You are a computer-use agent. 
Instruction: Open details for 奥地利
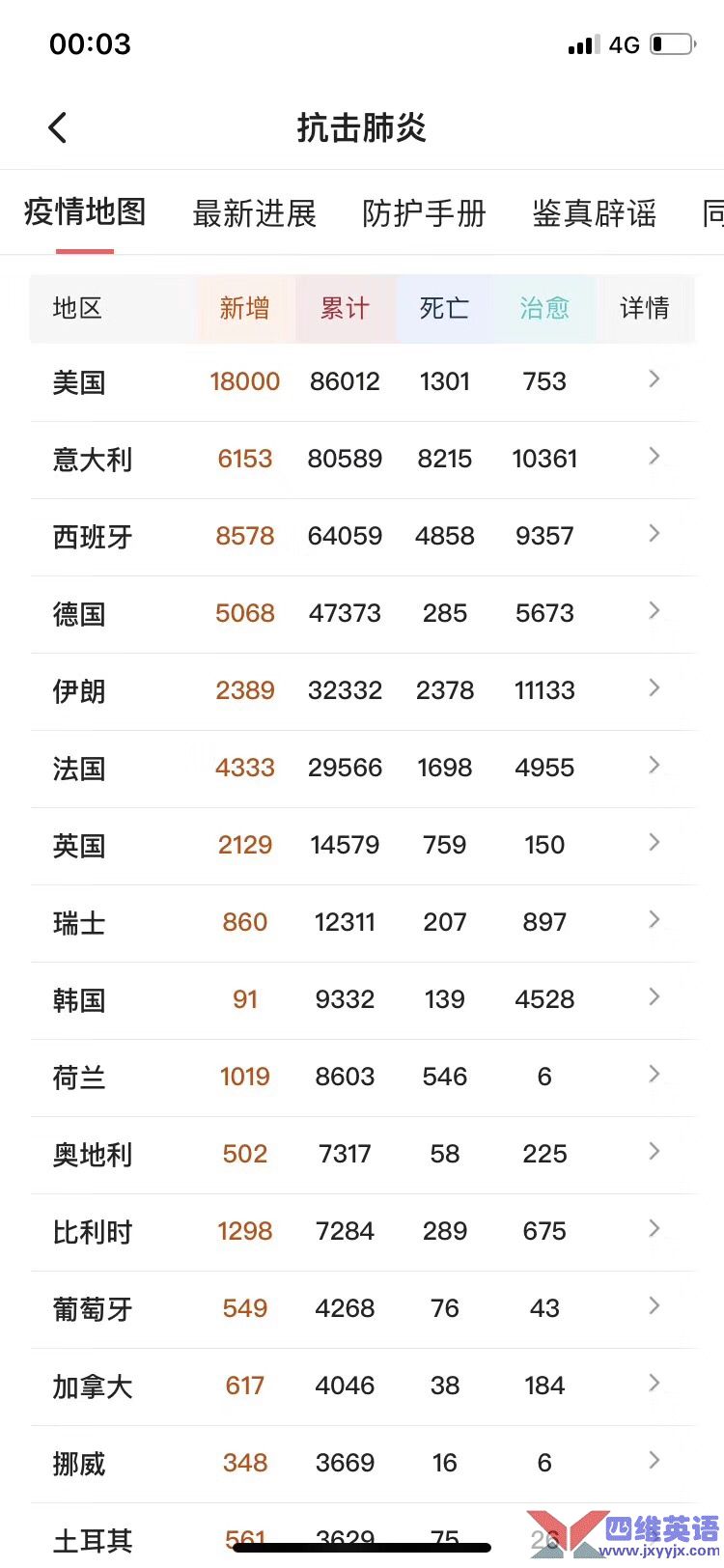click(654, 1151)
